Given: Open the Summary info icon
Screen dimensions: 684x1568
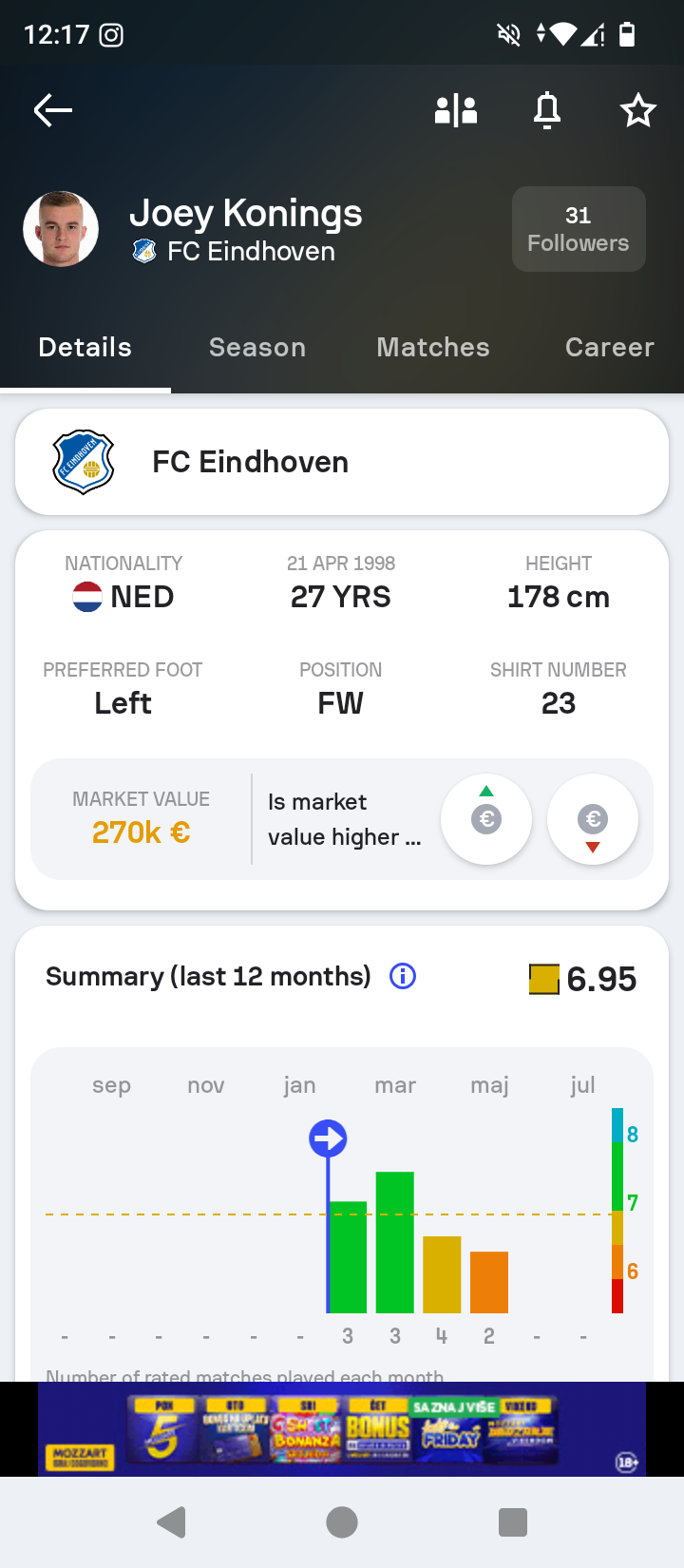Looking at the screenshot, I should coord(403,976).
